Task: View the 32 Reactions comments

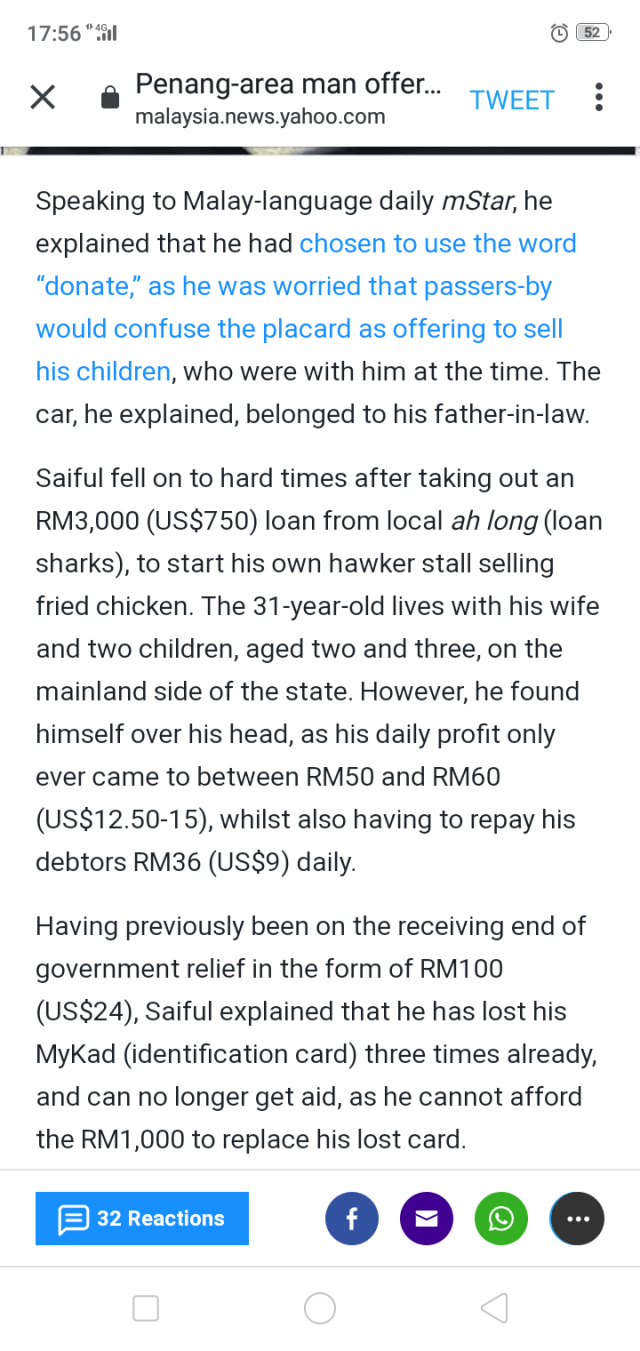Action: coord(142,1218)
